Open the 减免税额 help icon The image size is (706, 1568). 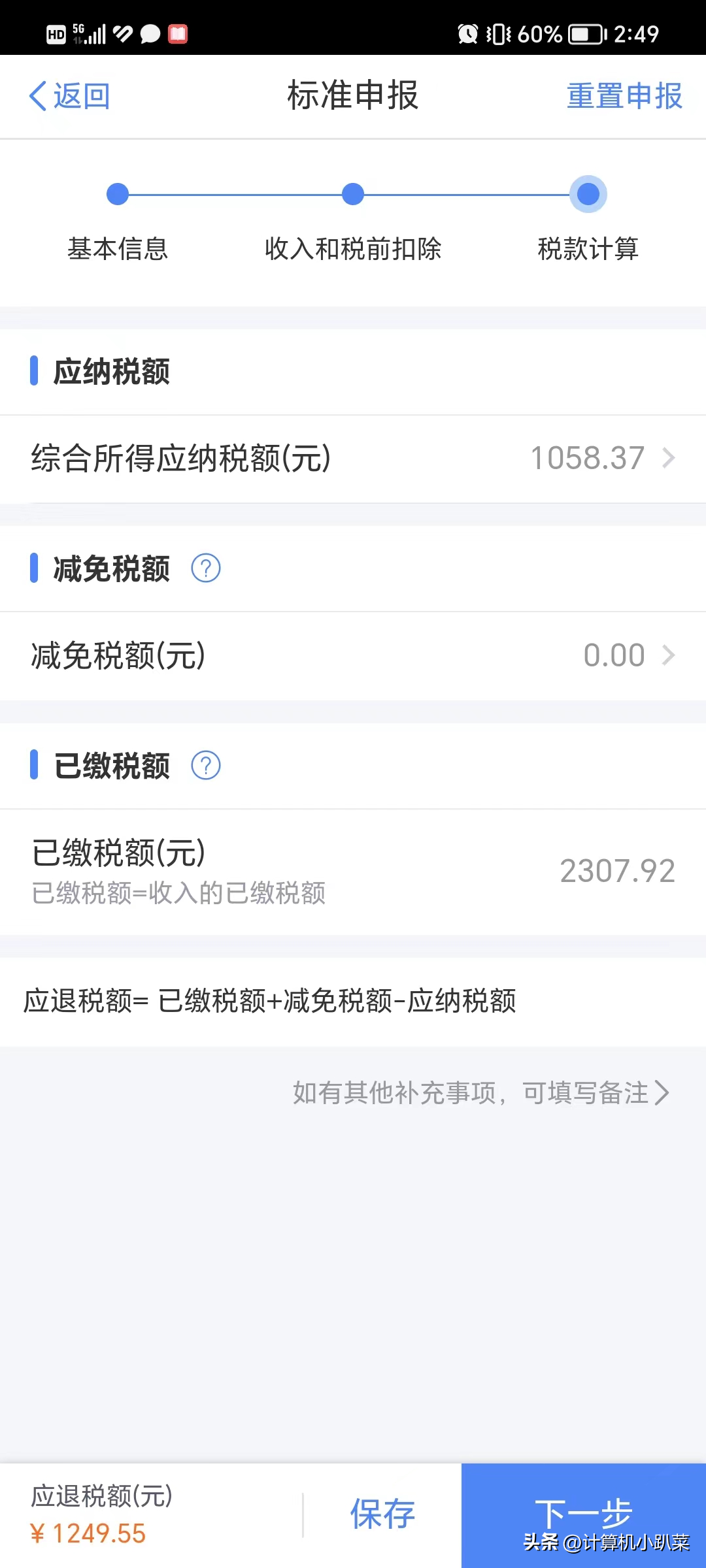click(207, 568)
